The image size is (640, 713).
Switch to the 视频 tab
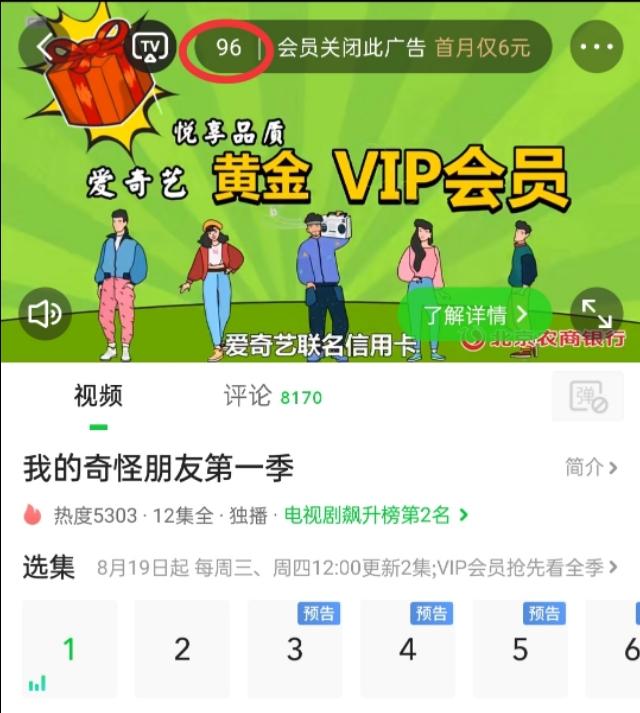pyautogui.click(x=98, y=396)
